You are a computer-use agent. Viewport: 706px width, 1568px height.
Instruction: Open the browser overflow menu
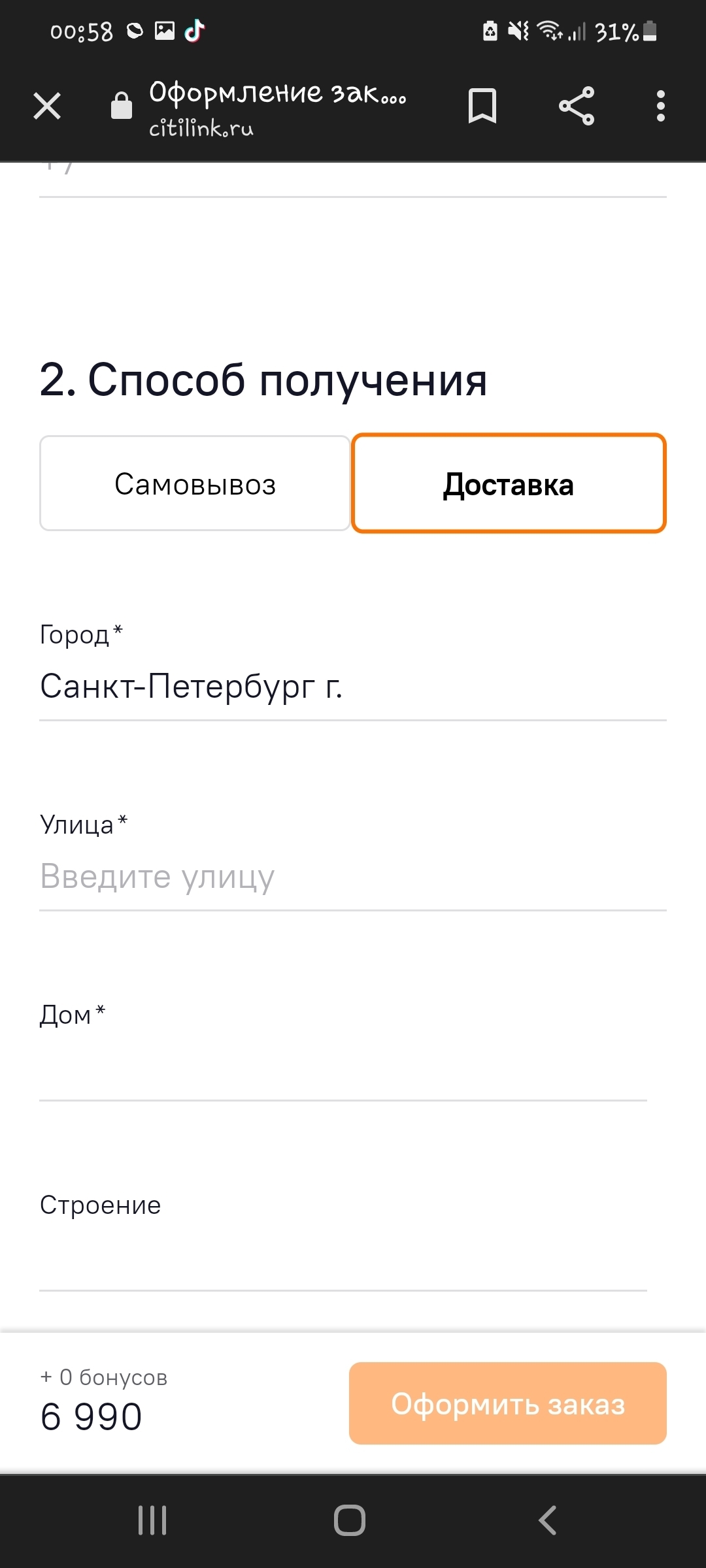[x=660, y=106]
